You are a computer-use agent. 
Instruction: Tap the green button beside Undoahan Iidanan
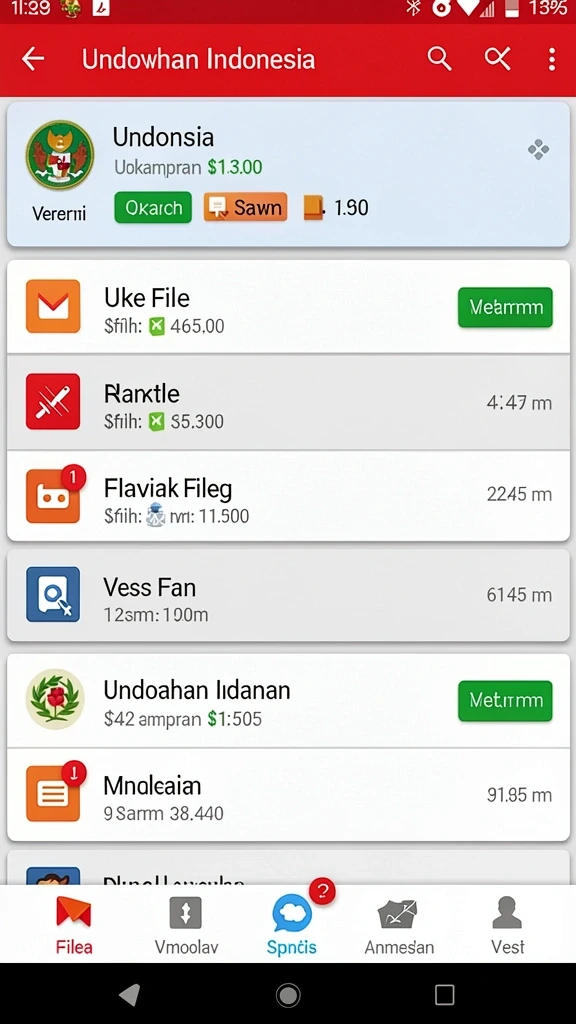(505, 701)
